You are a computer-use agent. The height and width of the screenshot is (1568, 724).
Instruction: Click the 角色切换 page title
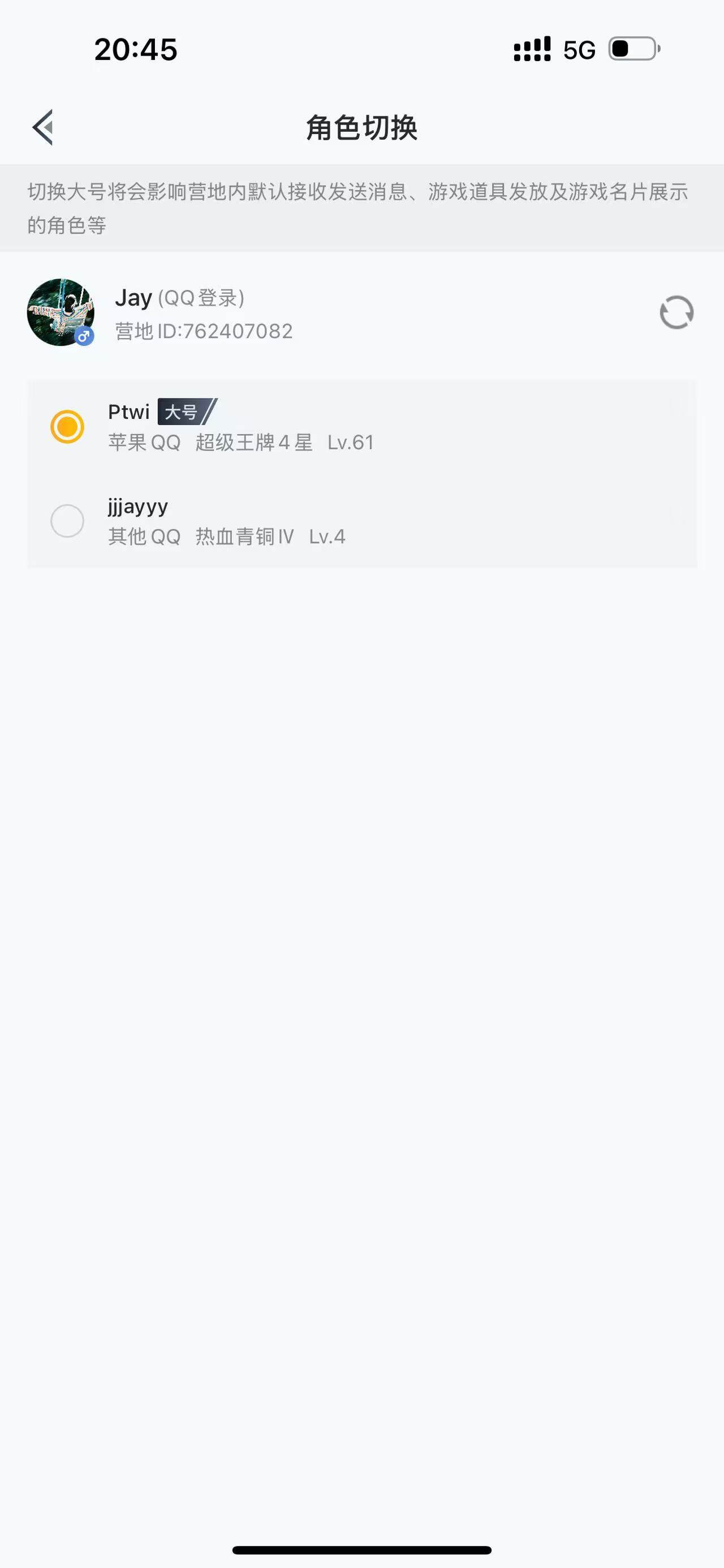coord(361,127)
